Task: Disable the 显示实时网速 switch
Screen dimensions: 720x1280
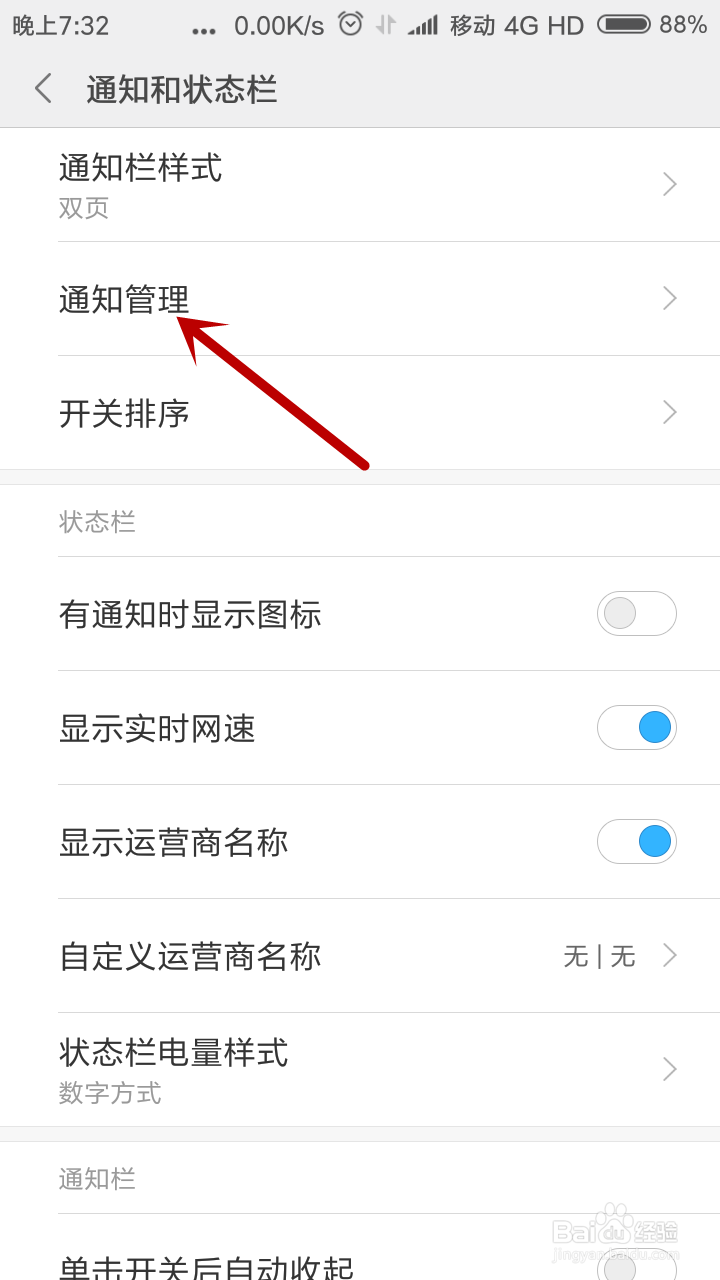Action: point(637,728)
